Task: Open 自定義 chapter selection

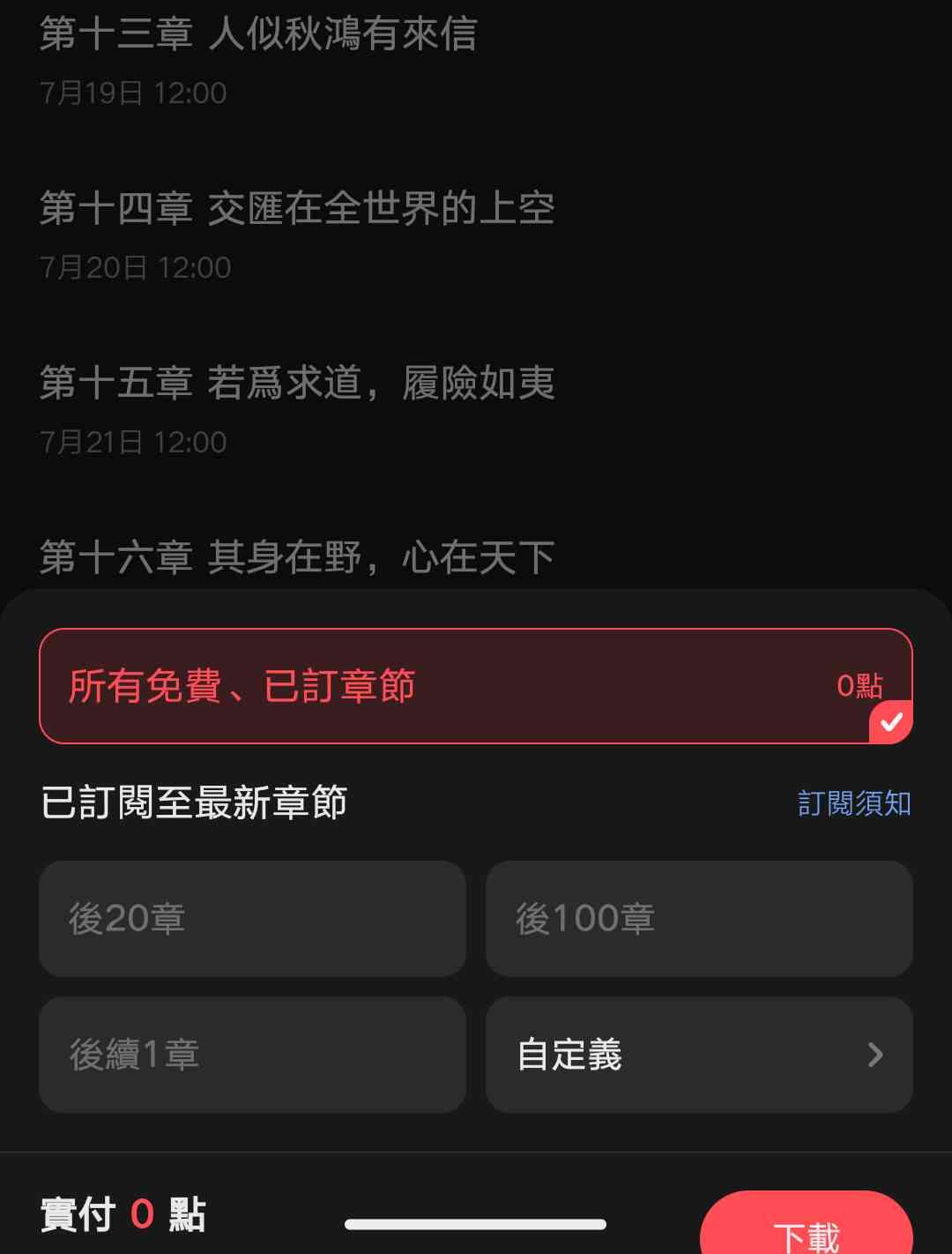Action: click(699, 1055)
